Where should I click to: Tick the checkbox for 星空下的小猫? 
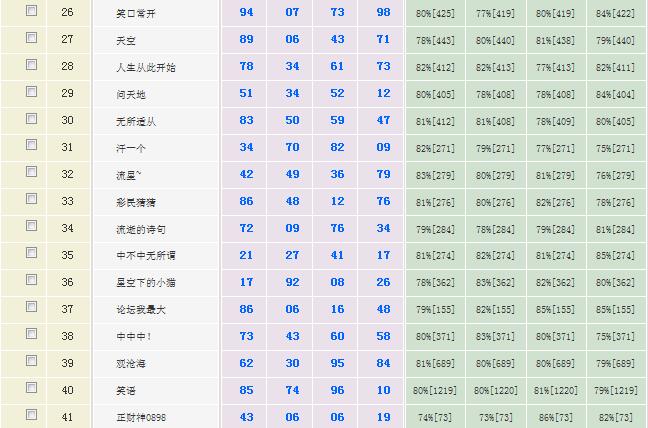31,280
